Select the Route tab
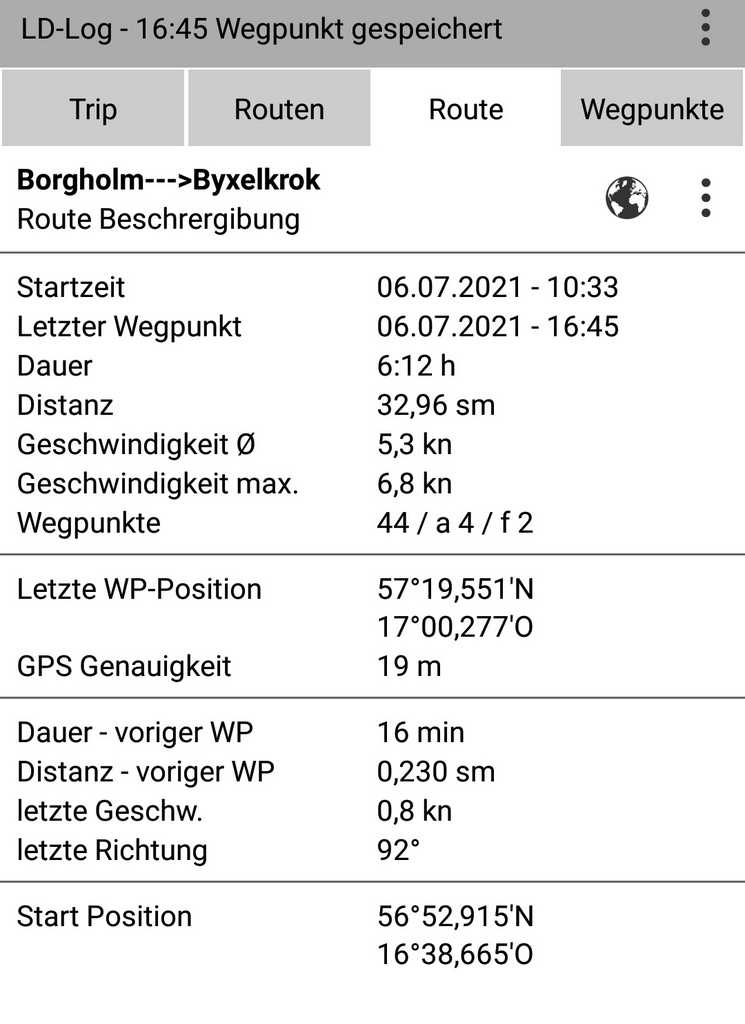 coord(465,109)
